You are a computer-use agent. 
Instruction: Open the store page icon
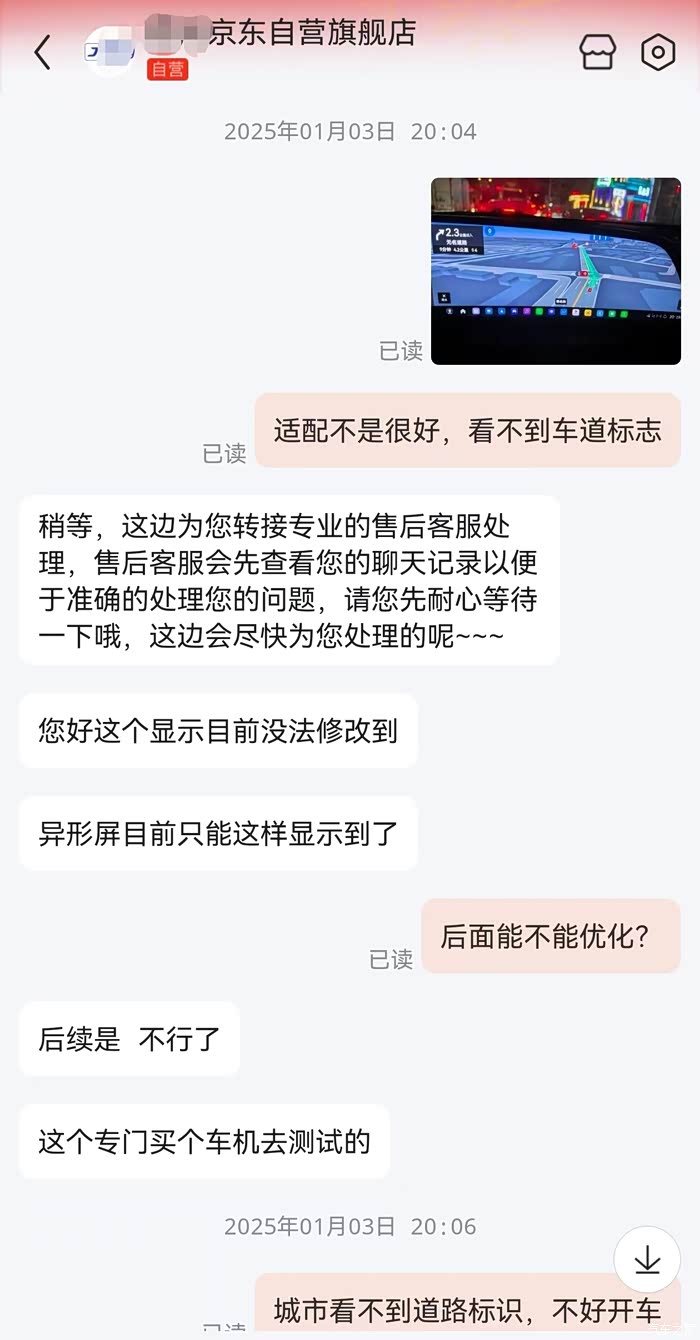coord(598,52)
